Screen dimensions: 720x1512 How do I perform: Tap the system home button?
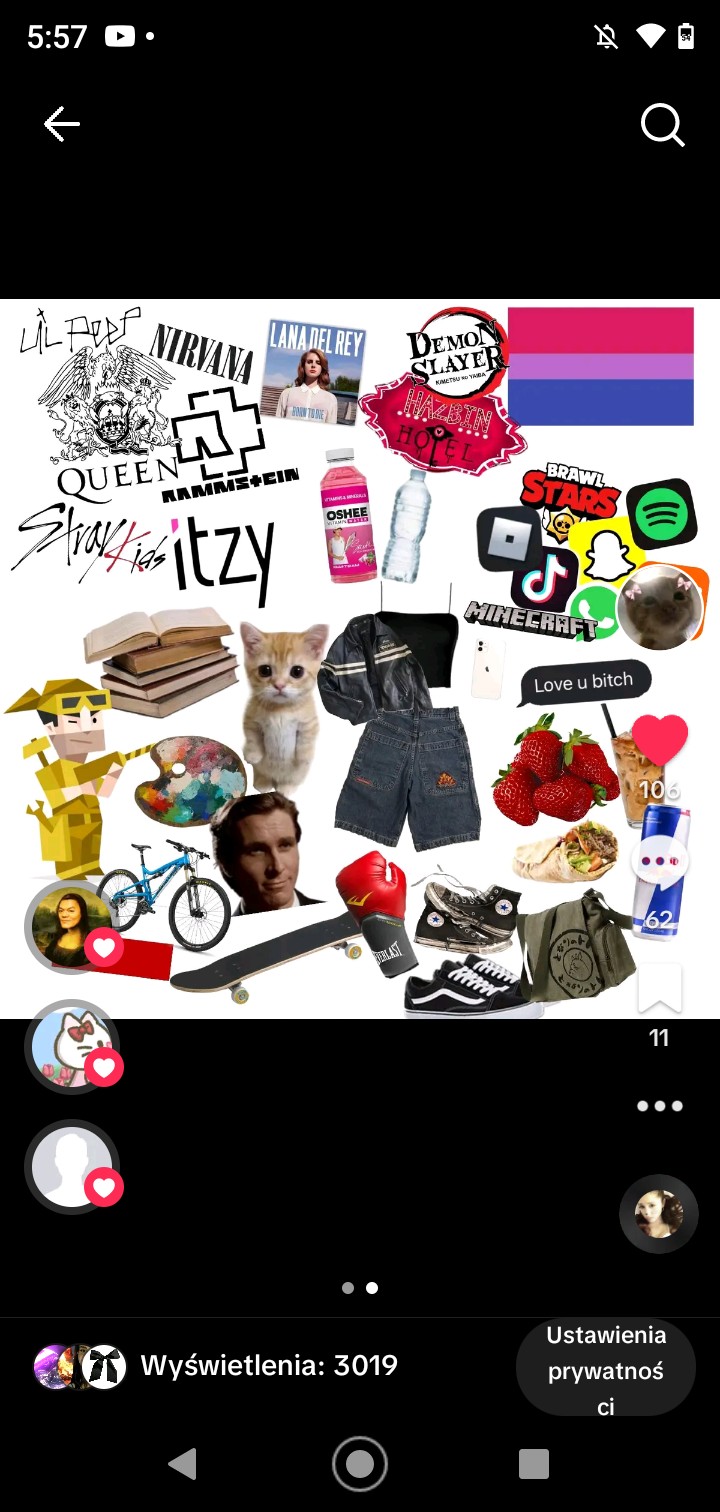359,1464
